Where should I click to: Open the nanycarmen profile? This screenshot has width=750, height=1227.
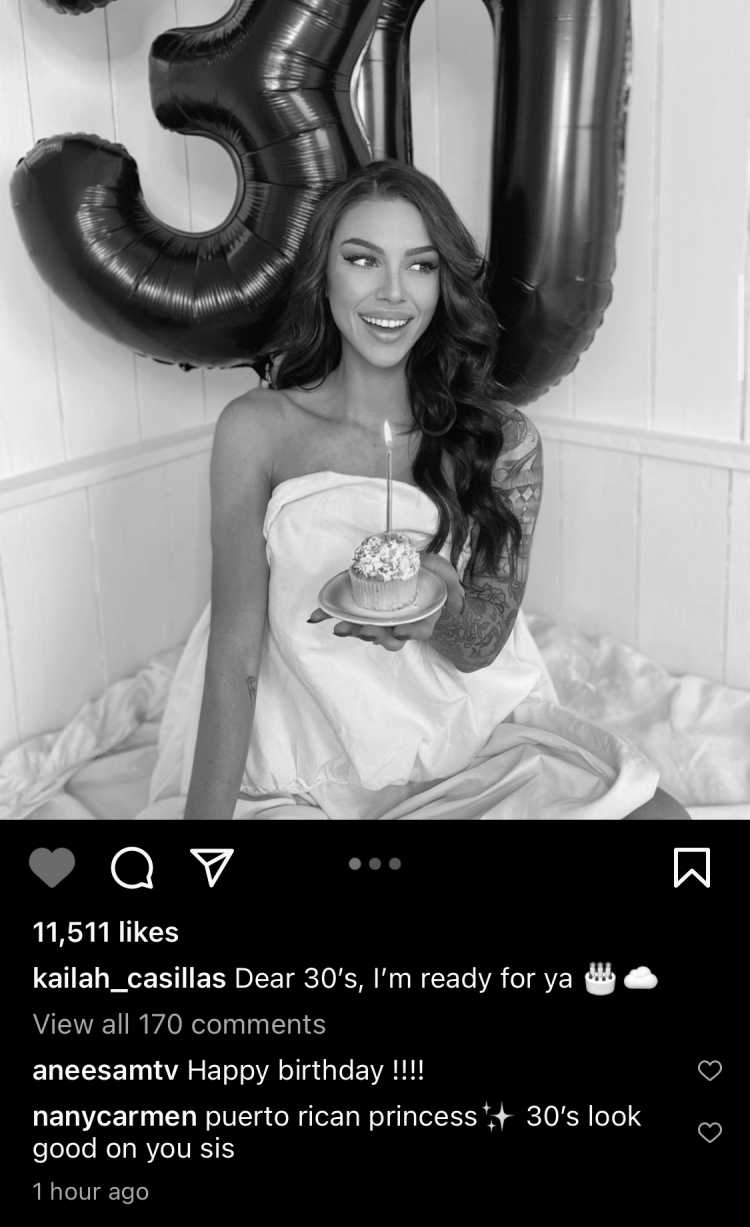tap(115, 1116)
